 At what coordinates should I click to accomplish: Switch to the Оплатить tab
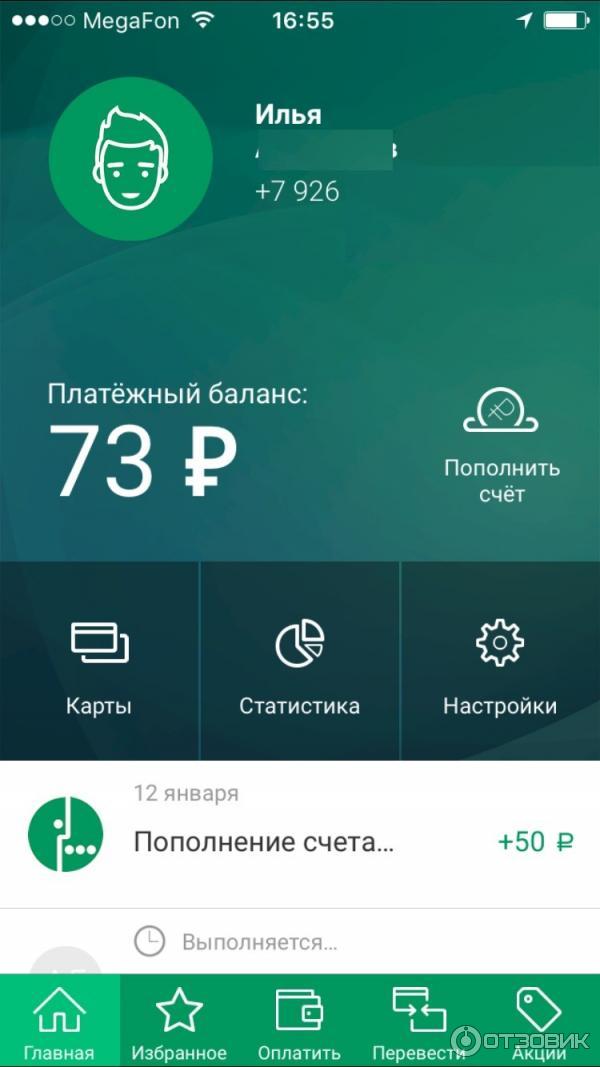[299, 1022]
